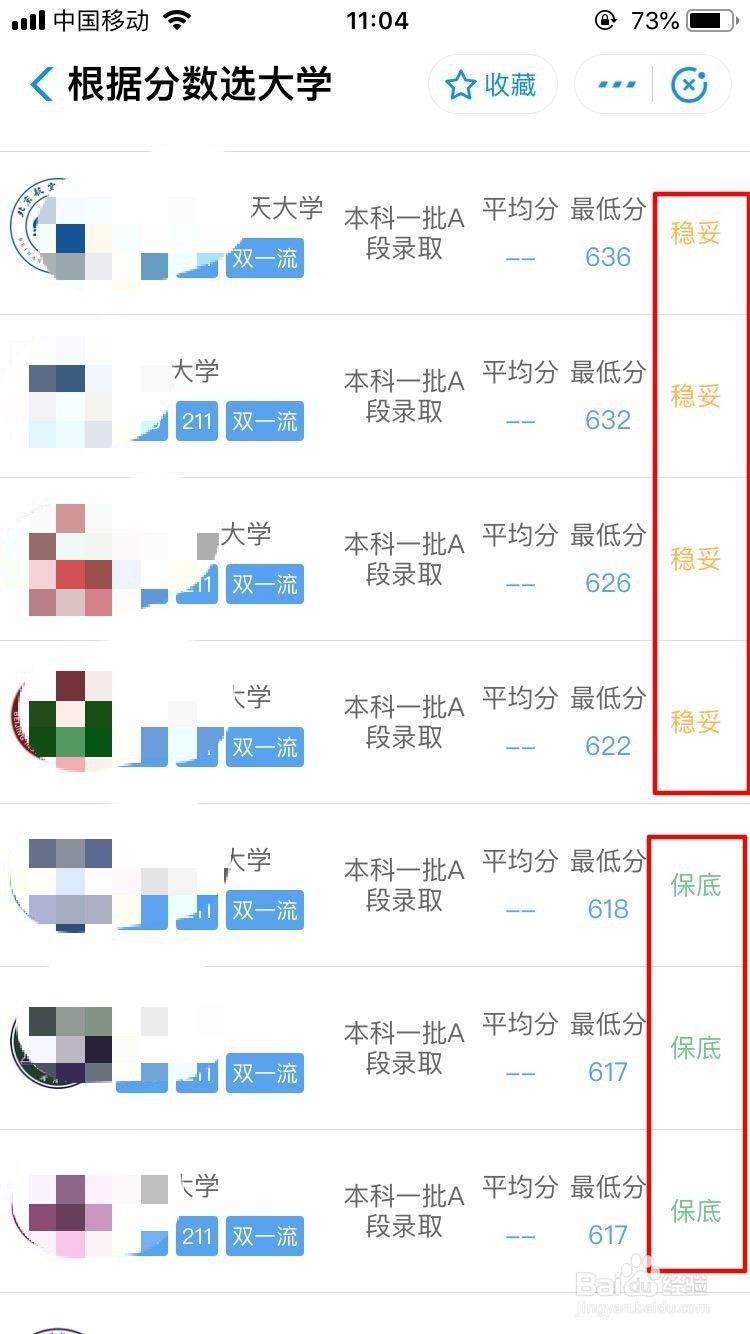
Task: Select the 211 tag on the second university
Action: [196, 421]
